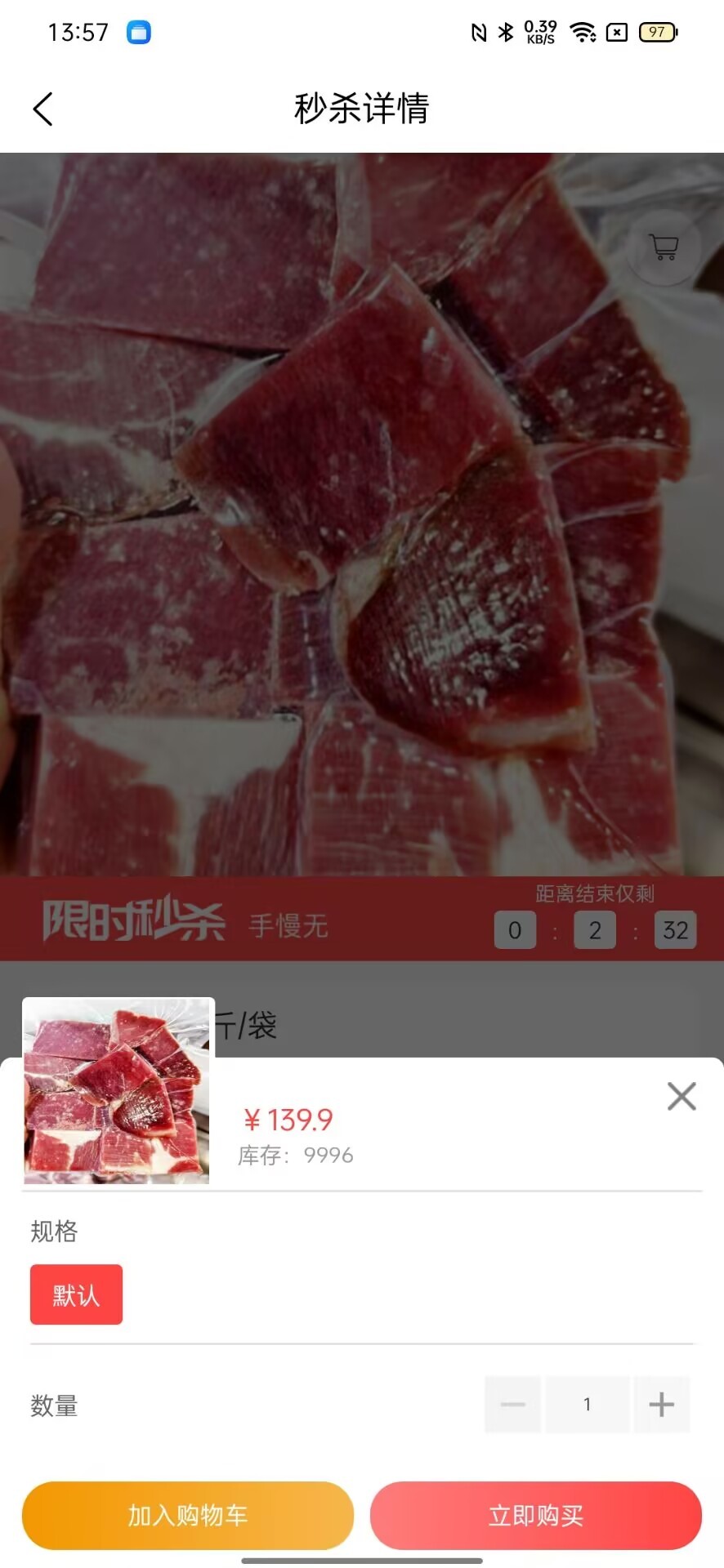724x1568 pixels.
Task: Select the 默认 specification option
Action: 76,1294
